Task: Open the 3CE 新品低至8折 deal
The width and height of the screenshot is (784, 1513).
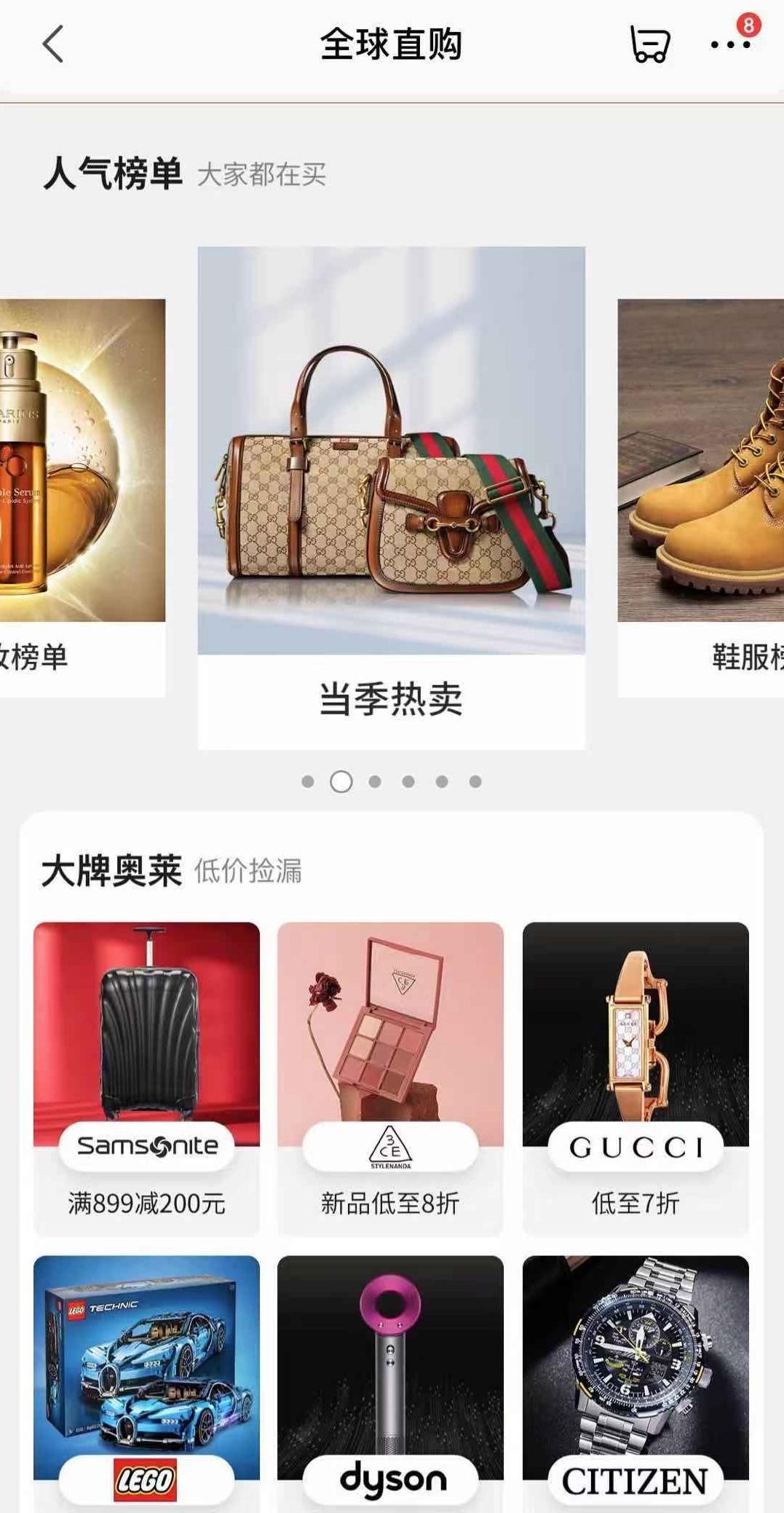Action: (x=390, y=1078)
